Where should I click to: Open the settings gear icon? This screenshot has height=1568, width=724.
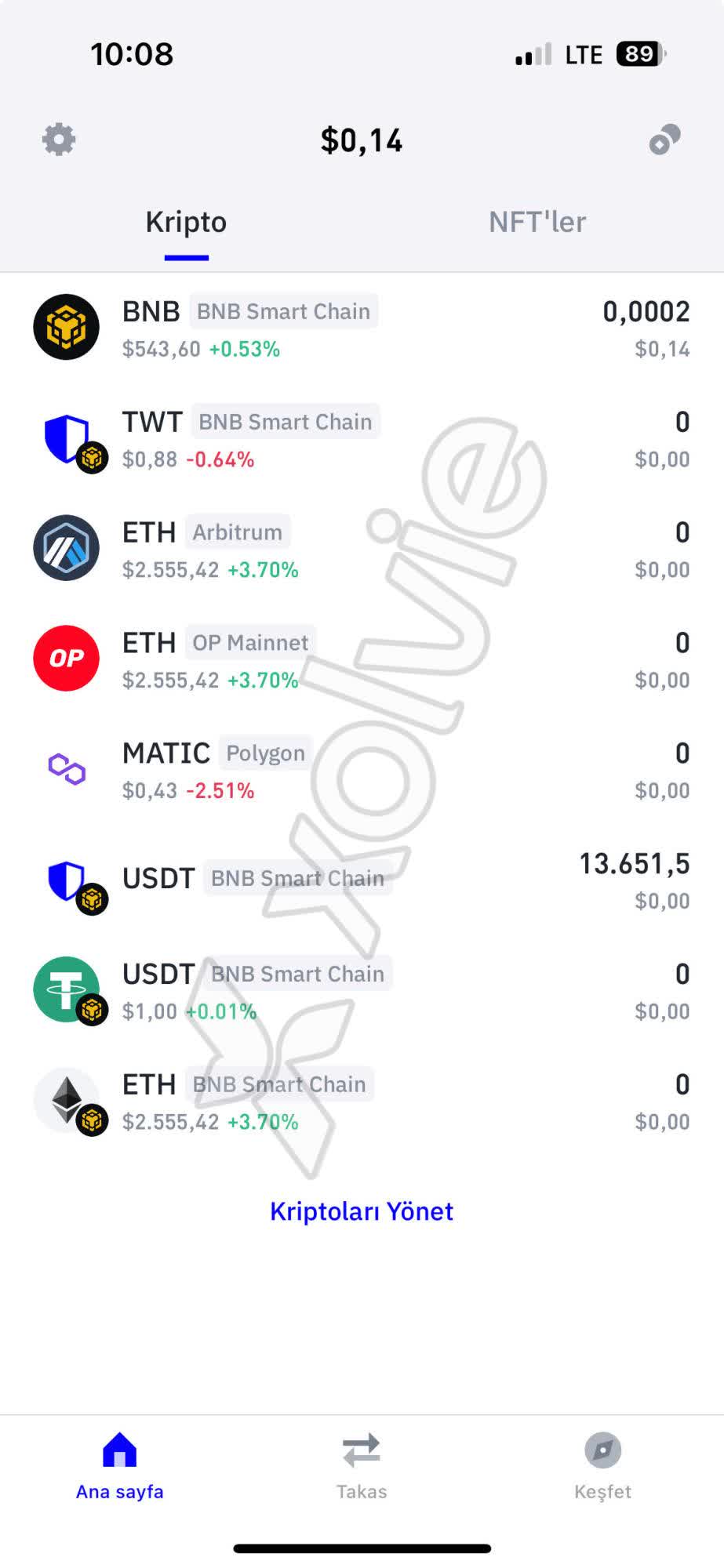click(58, 140)
